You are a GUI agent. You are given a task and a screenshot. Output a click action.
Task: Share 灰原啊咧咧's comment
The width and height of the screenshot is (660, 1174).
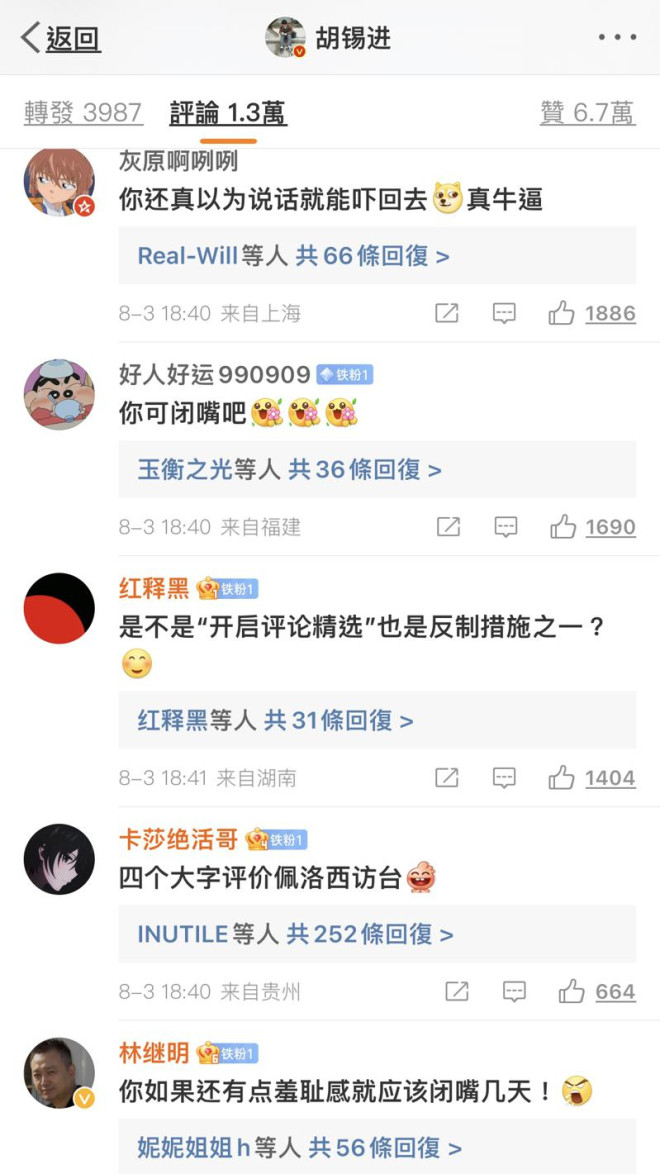447,314
